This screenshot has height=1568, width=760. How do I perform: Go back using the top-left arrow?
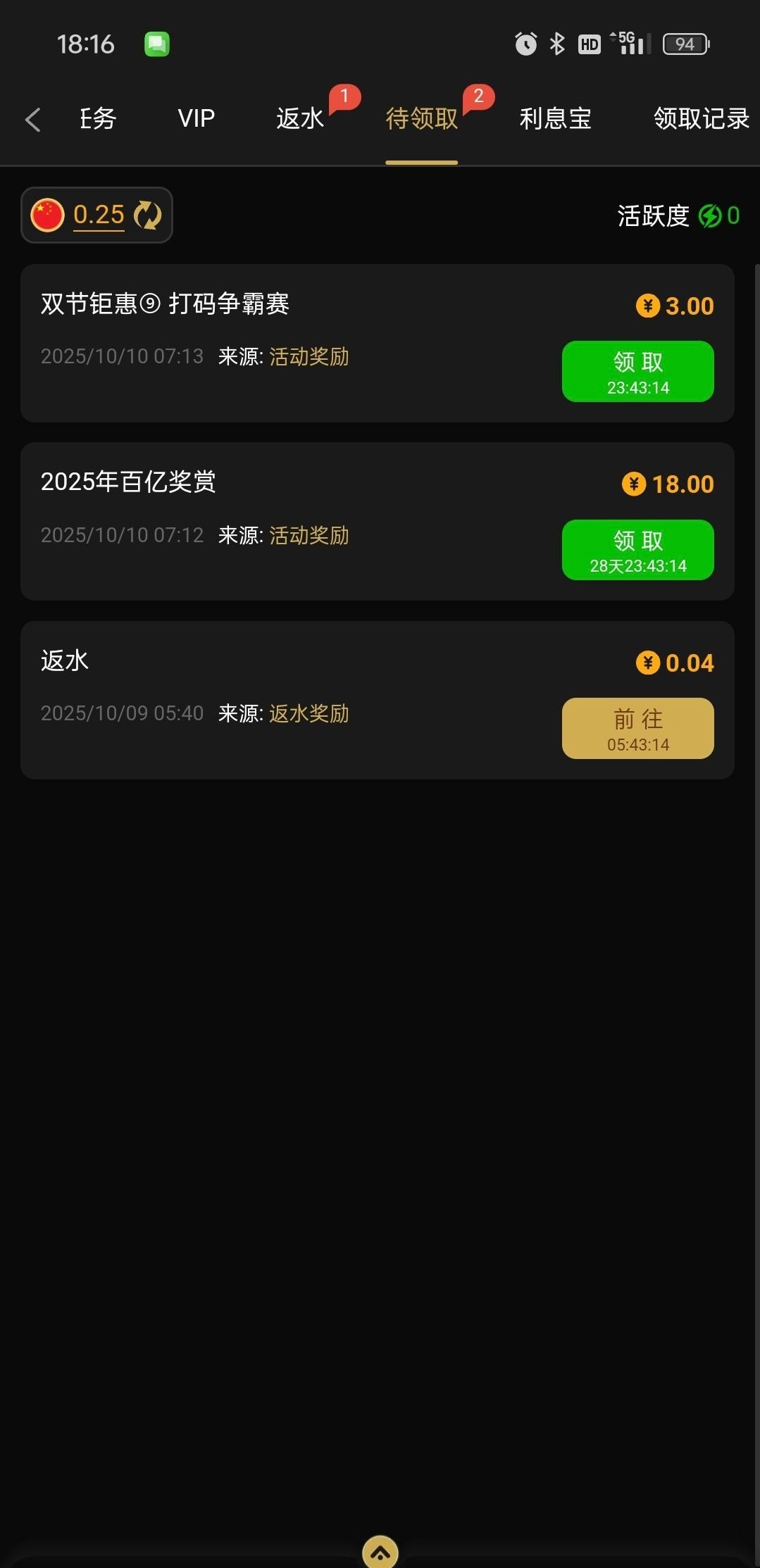[x=32, y=119]
